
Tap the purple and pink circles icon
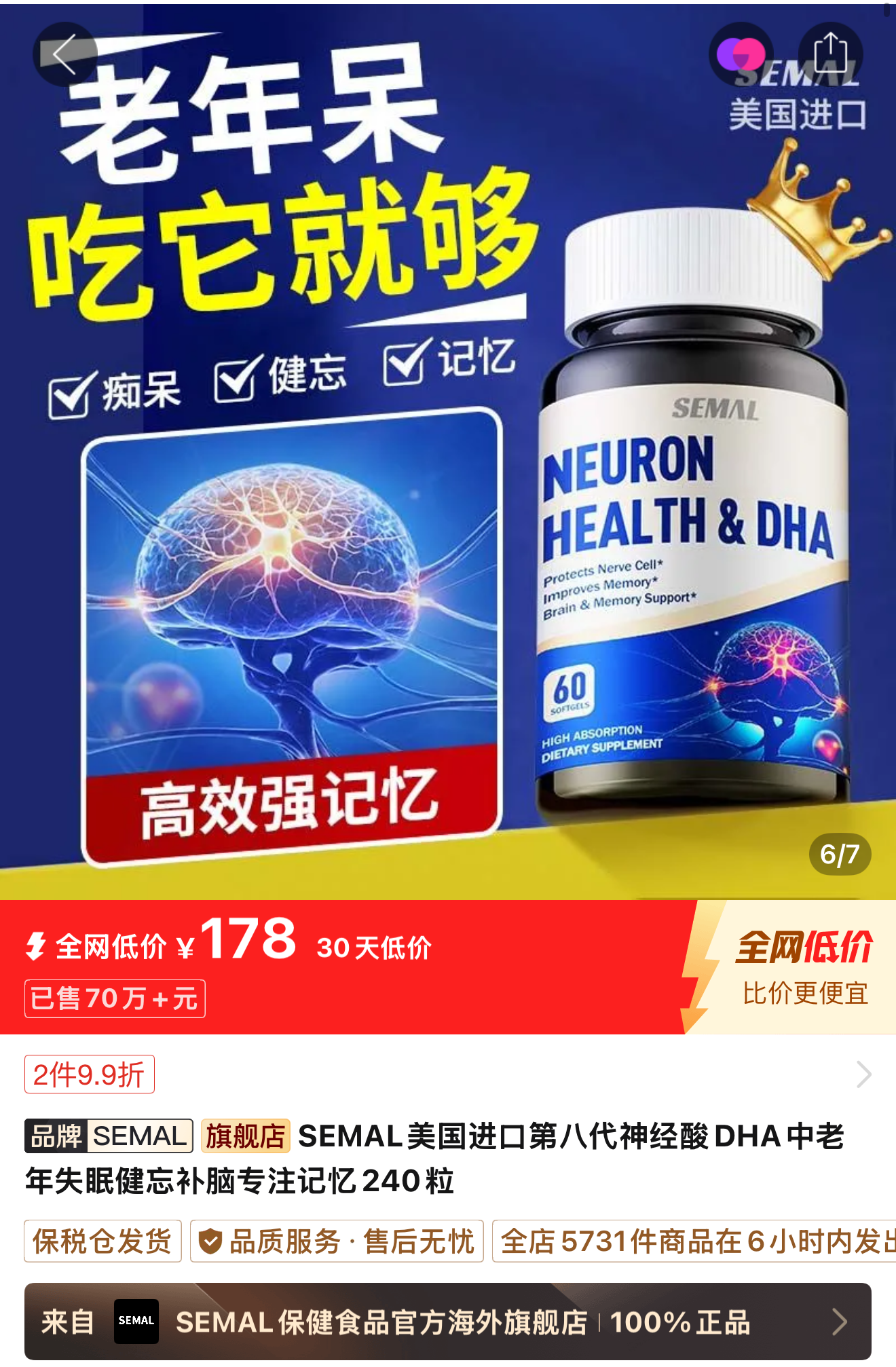tap(741, 54)
